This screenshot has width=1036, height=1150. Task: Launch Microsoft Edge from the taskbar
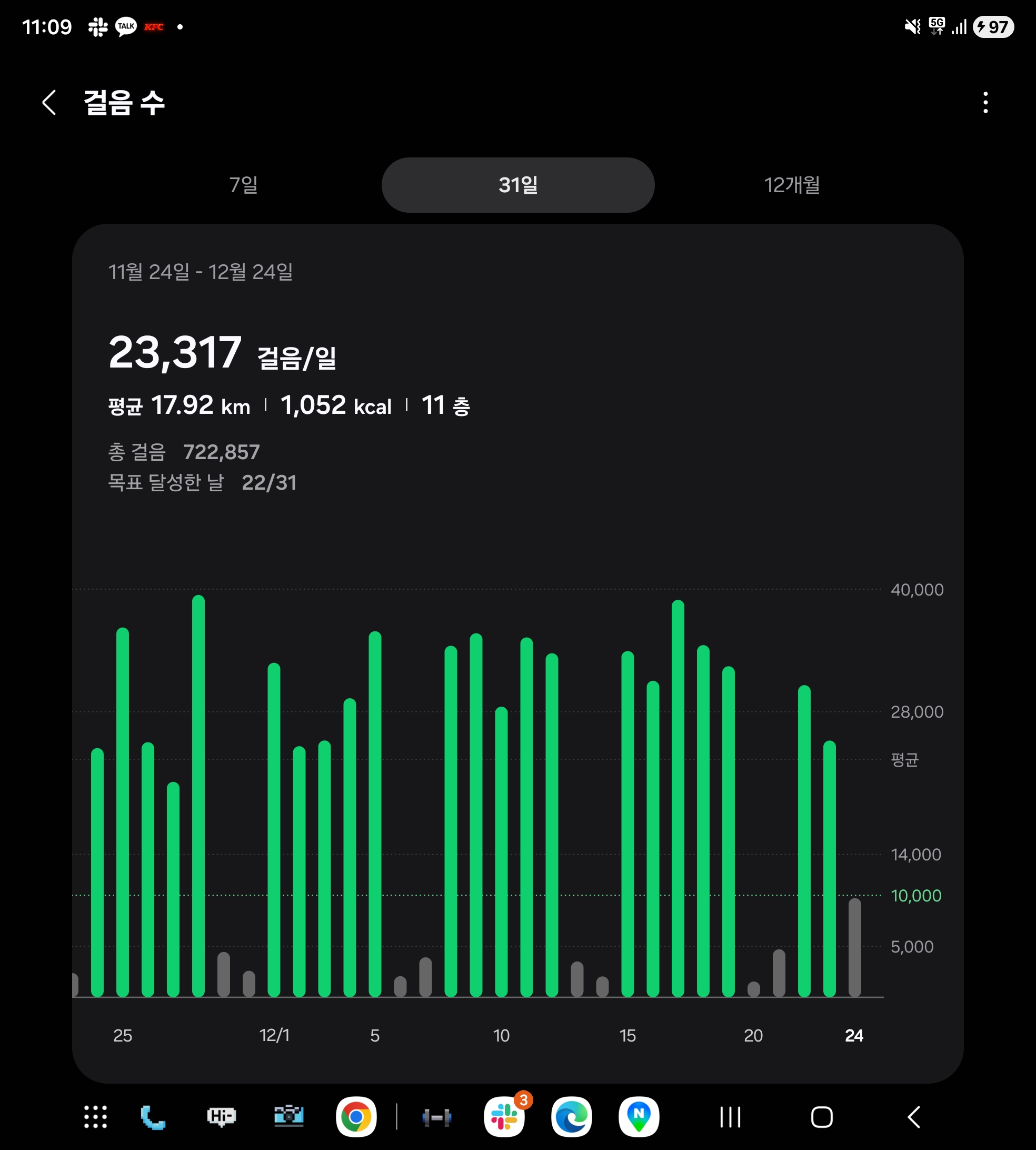coord(572,1117)
